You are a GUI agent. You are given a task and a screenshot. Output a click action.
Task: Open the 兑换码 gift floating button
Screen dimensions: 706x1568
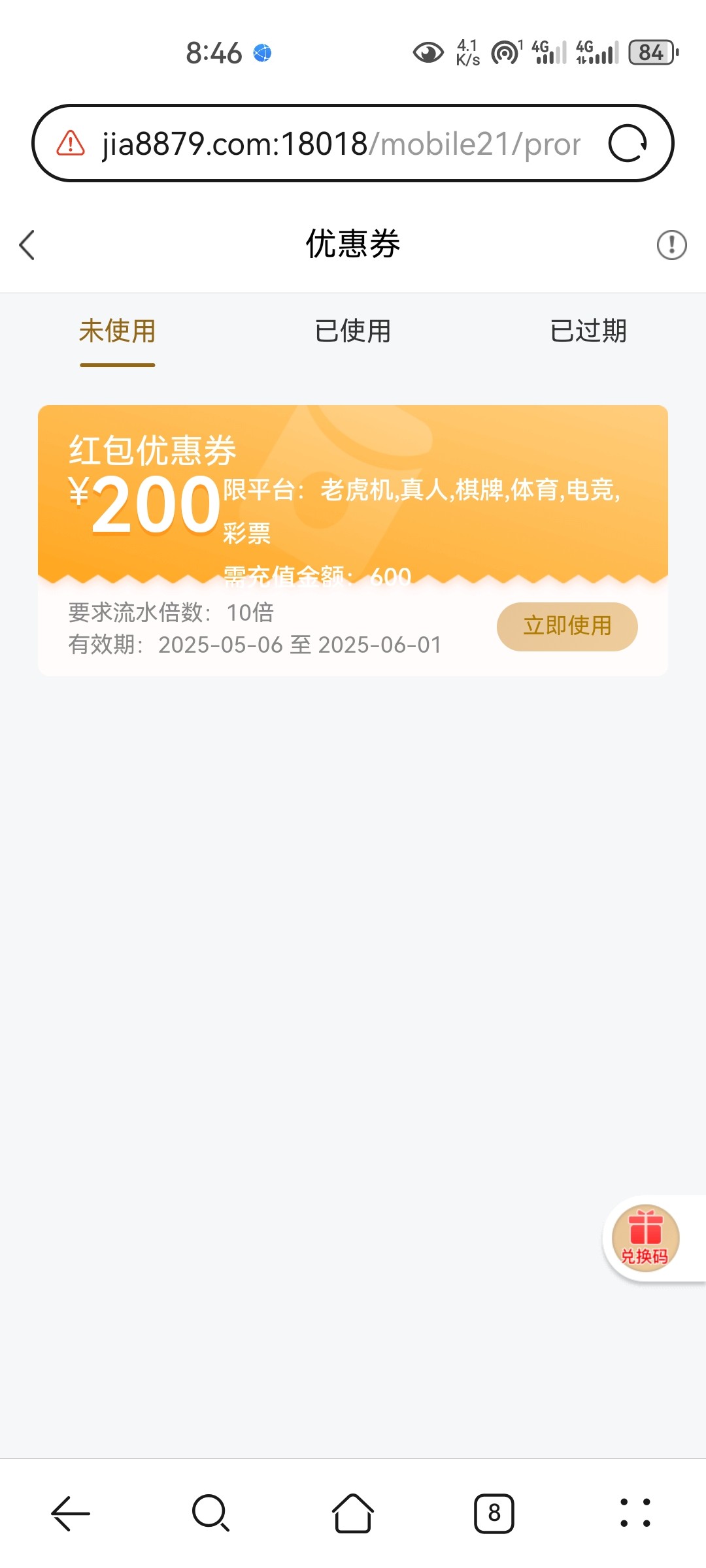coord(646,1237)
